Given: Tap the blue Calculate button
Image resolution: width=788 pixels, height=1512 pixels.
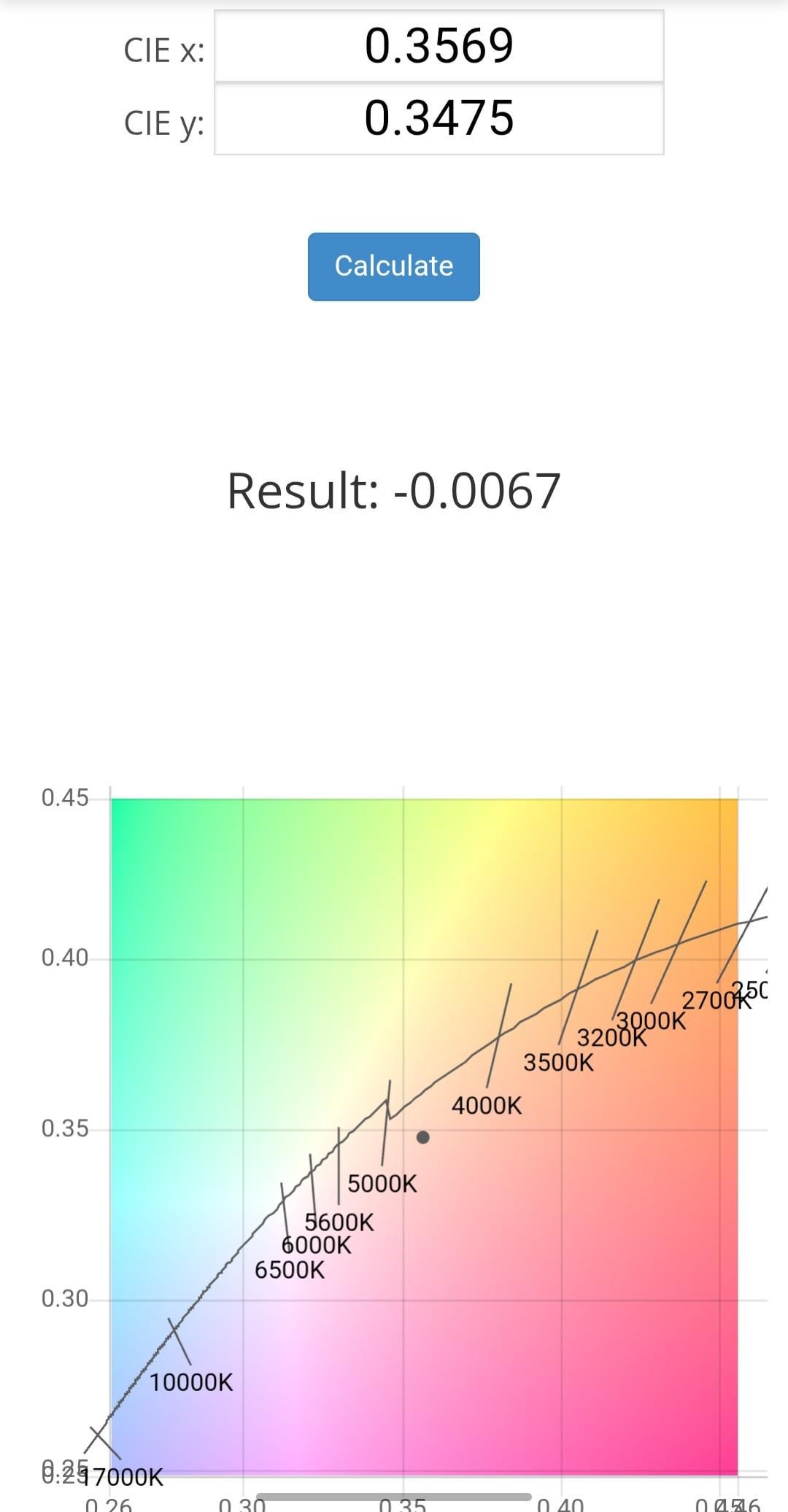Looking at the screenshot, I should point(393,267).
